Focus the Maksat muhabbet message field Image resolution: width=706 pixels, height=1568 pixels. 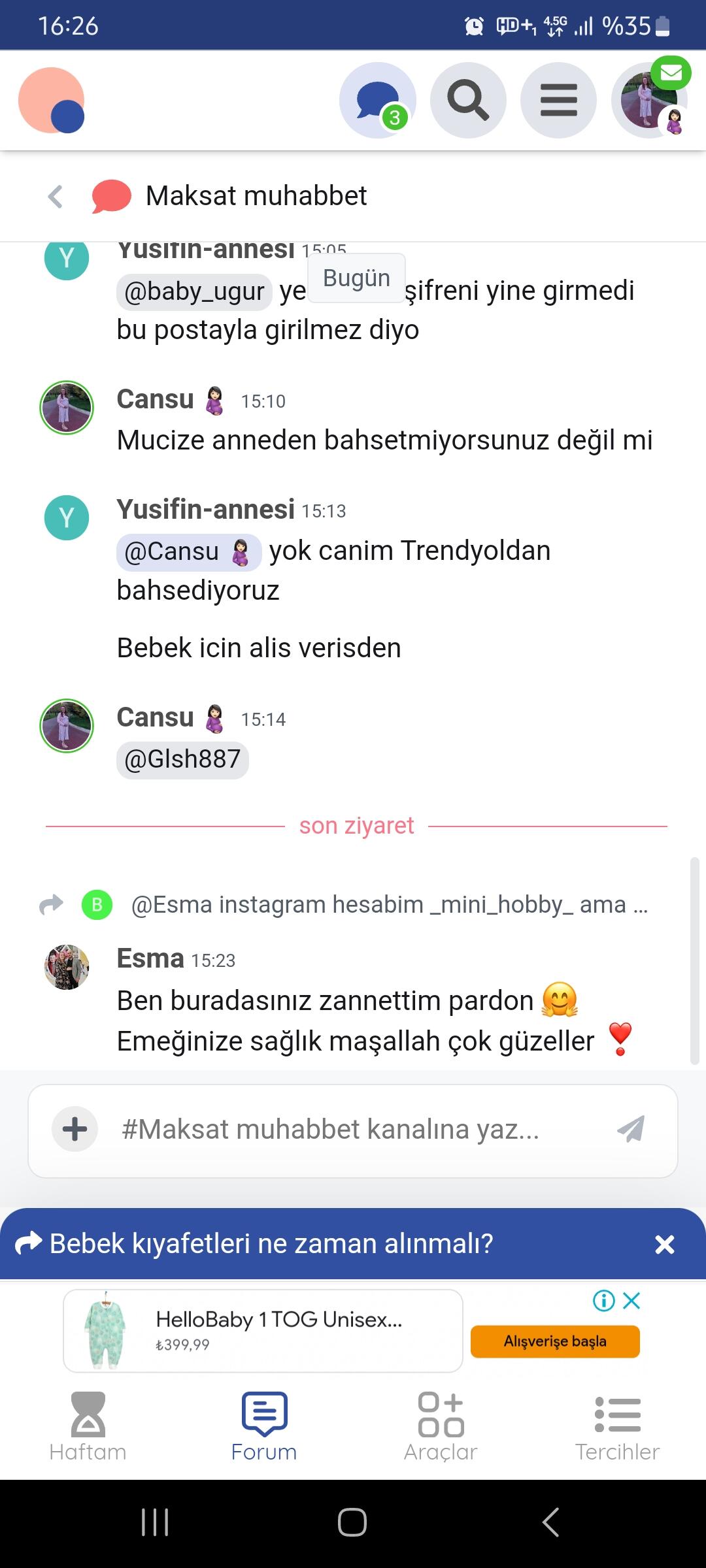[353, 1130]
